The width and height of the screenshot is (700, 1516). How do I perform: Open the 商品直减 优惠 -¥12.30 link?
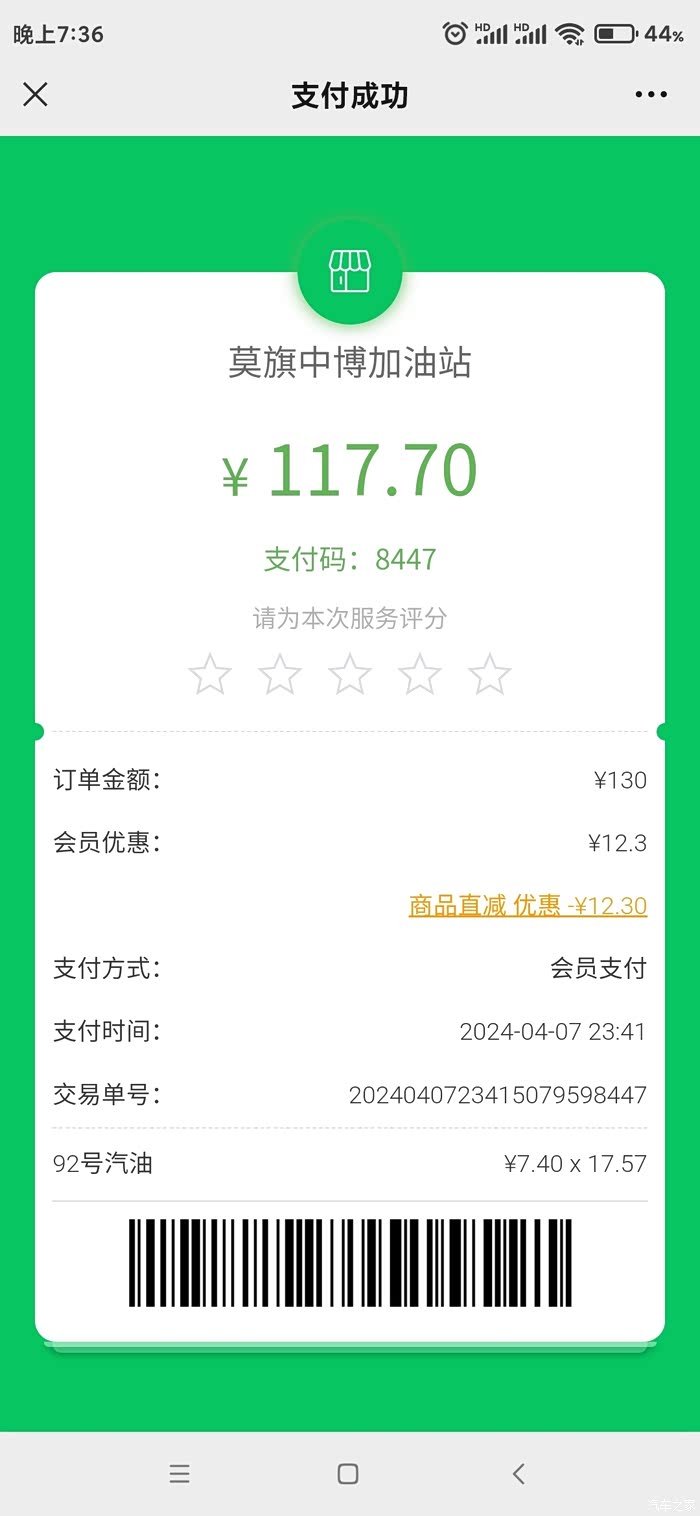click(528, 906)
